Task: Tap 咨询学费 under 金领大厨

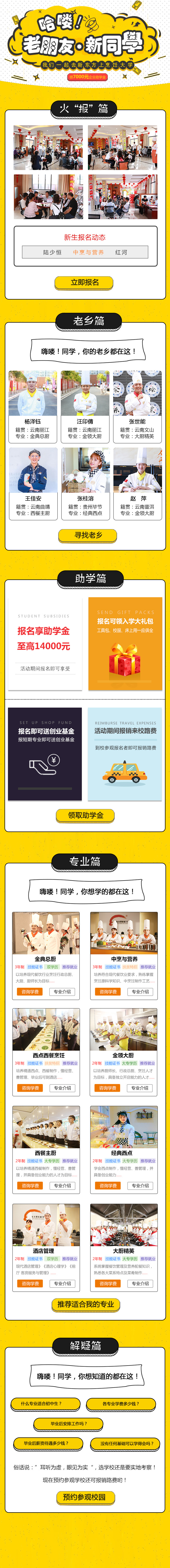Action: 107,1088
